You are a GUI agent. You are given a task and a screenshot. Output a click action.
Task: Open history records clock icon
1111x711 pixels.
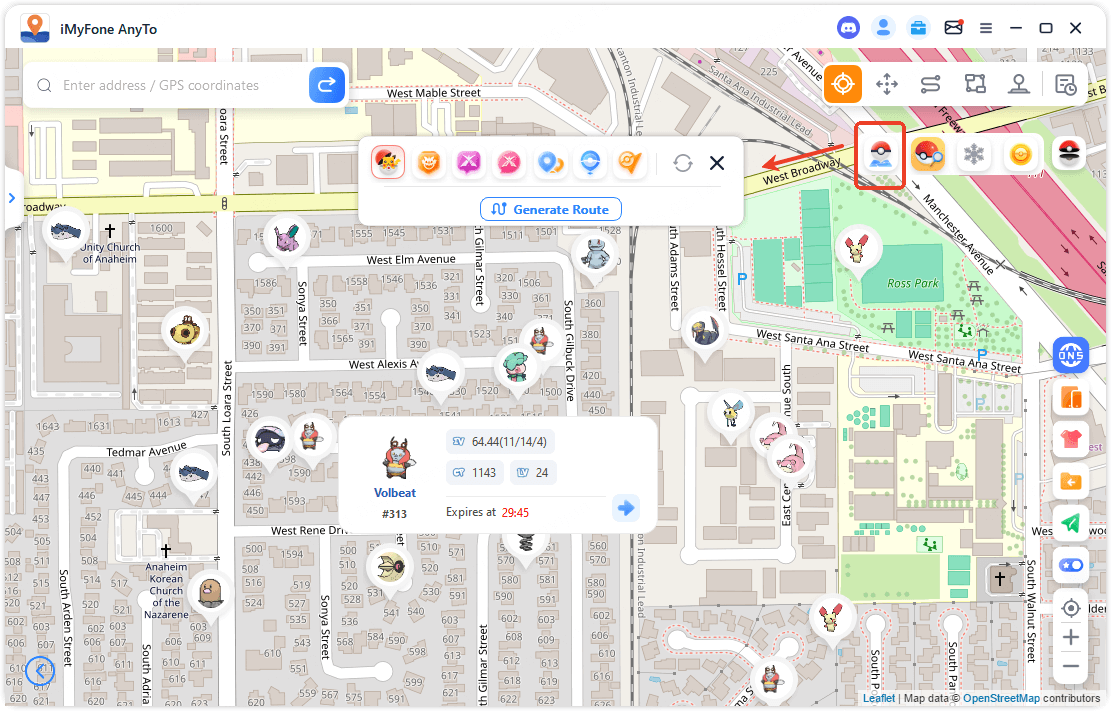[x=1066, y=85]
